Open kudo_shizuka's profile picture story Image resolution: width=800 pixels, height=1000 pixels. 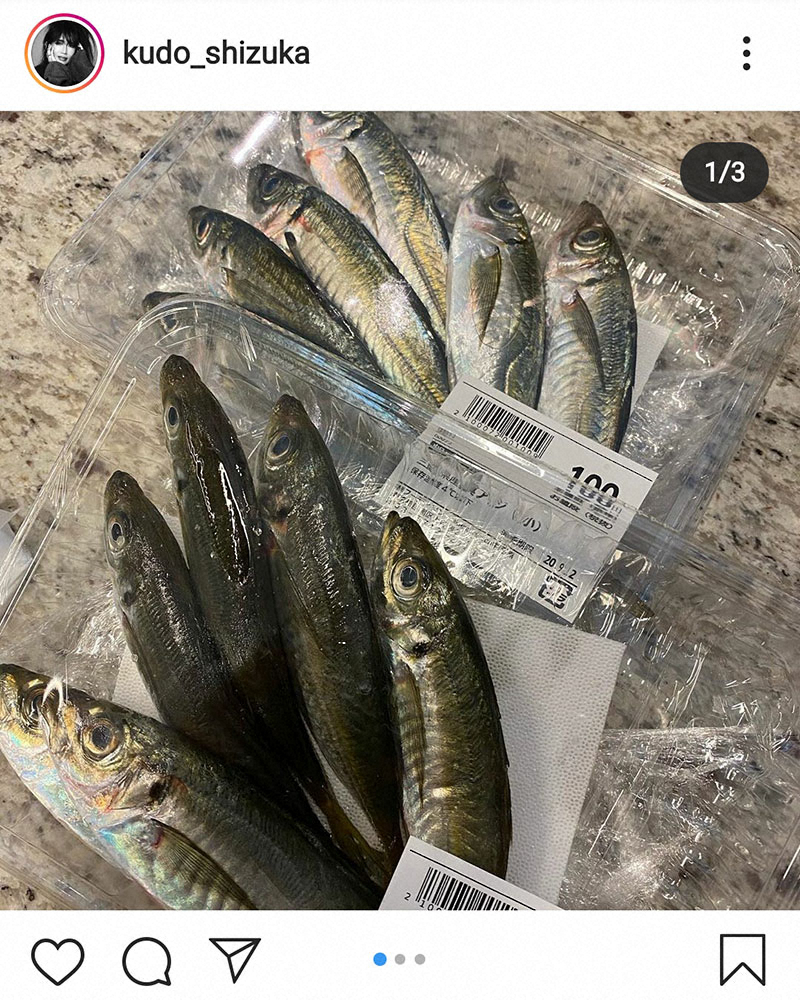point(64,53)
